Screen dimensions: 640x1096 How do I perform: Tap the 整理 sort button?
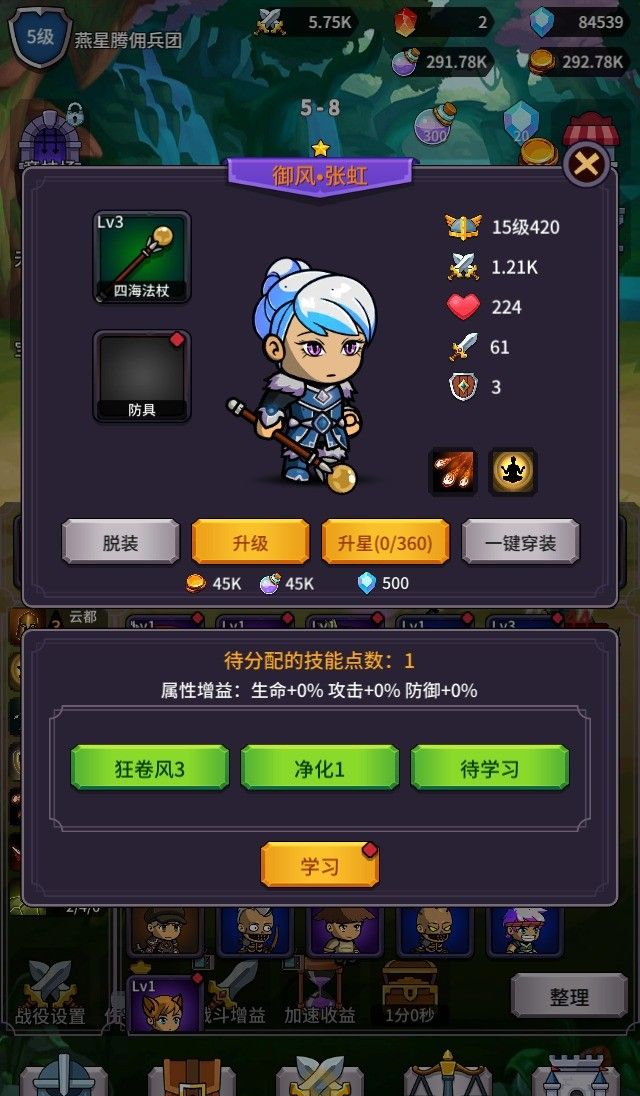click(569, 997)
